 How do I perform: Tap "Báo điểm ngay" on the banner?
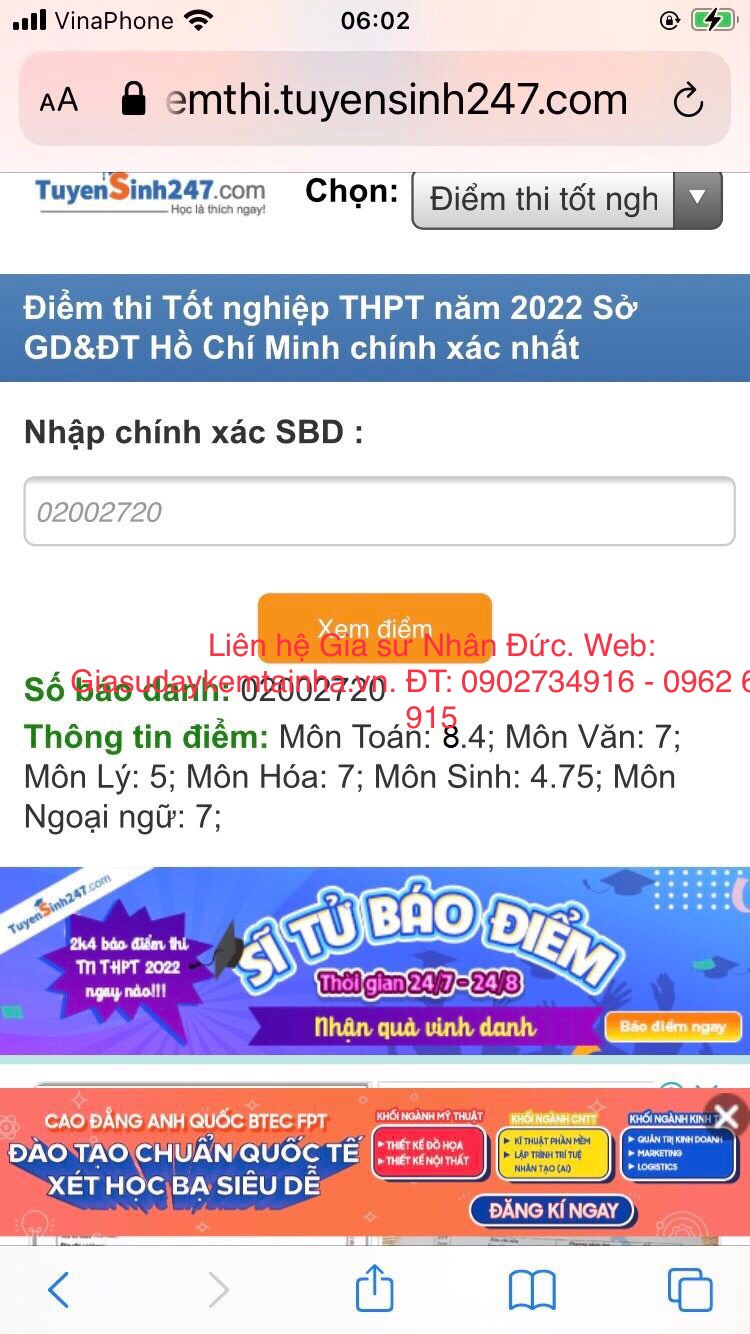click(674, 1026)
